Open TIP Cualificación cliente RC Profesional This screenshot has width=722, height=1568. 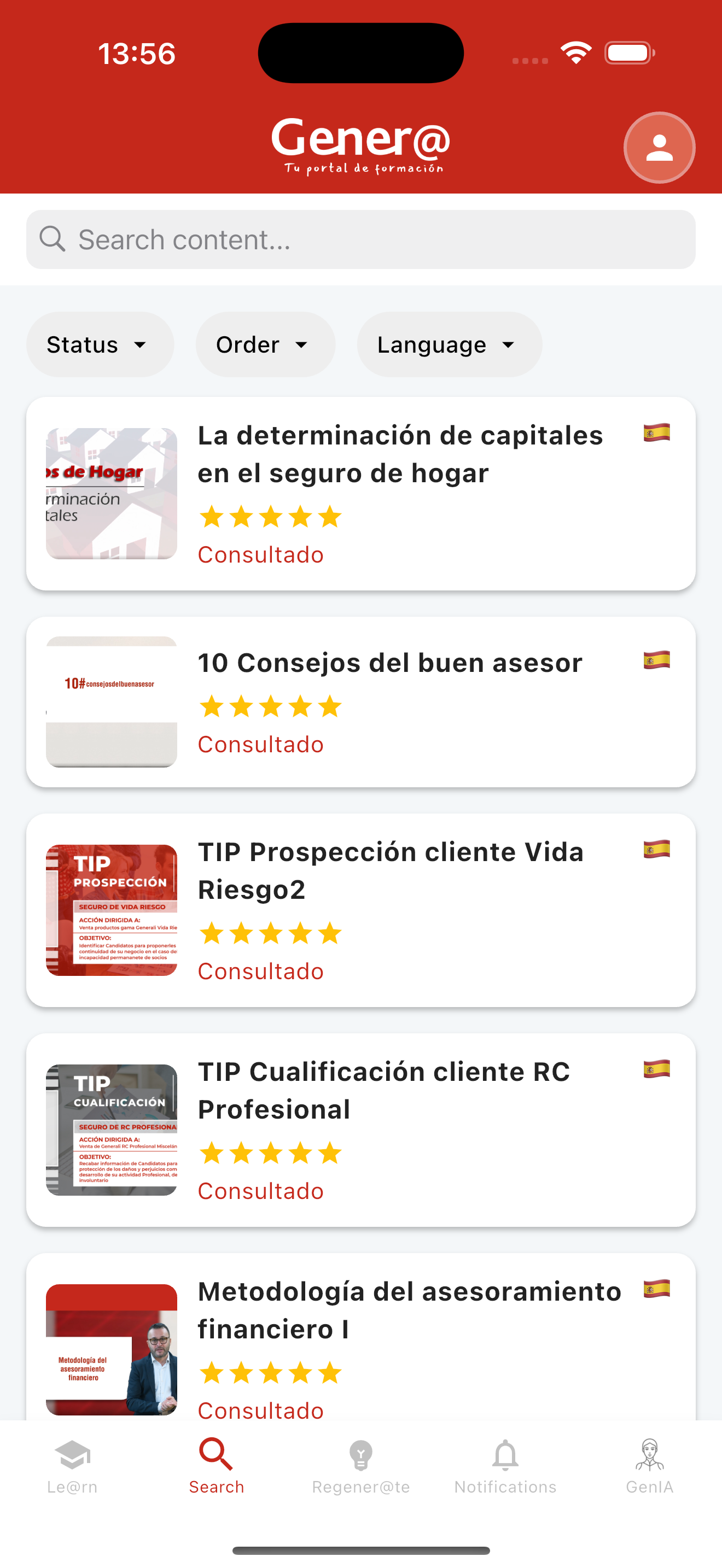361,1130
